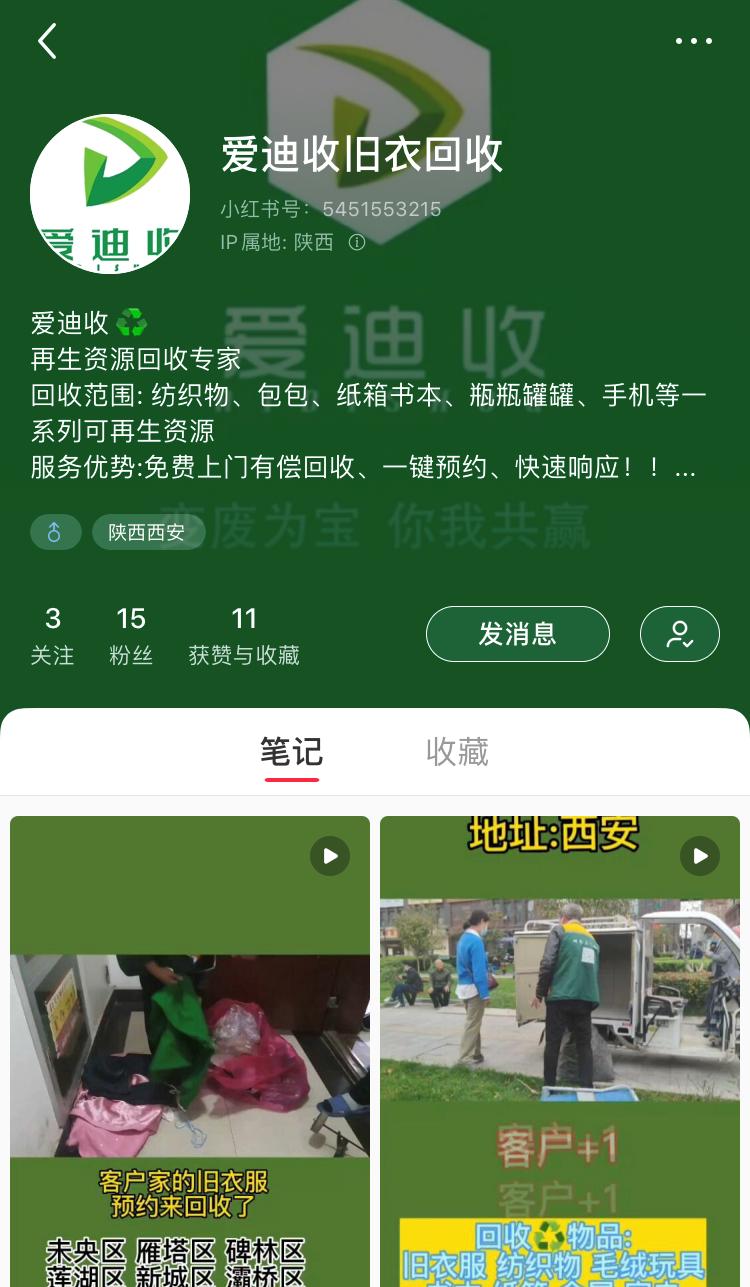
Task: Select the 笔记 tab
Action: 293,752
